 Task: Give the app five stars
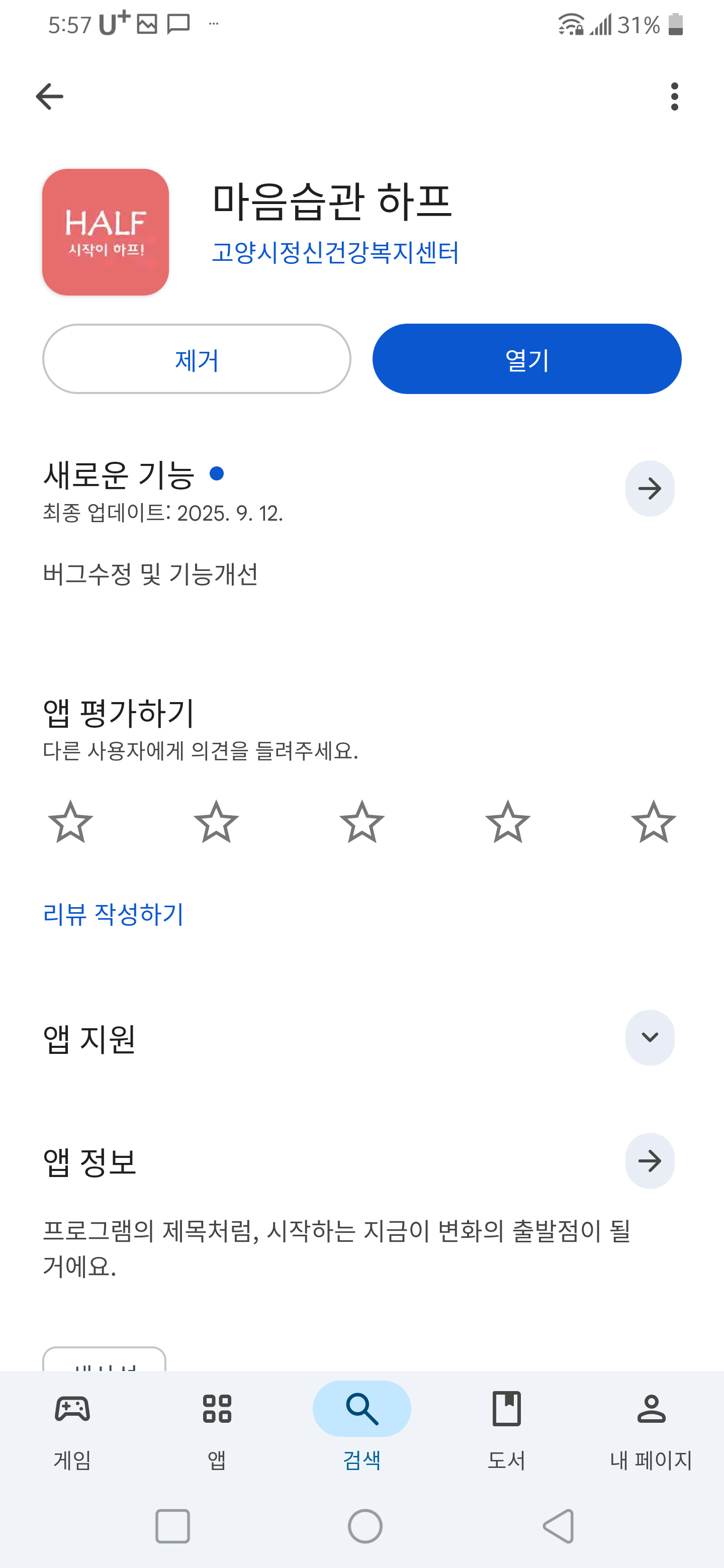click(x=654, y=822)
